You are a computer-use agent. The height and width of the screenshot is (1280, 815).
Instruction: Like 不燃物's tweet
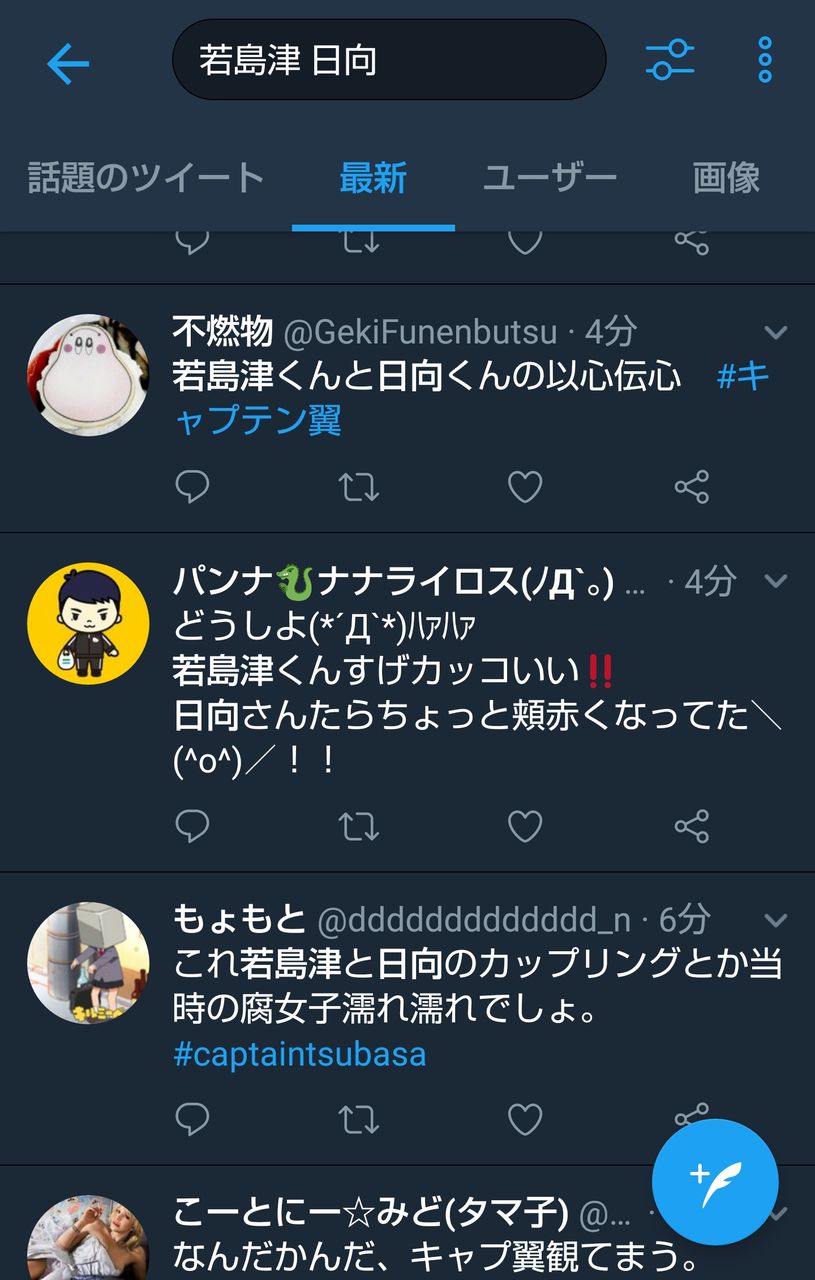(x=523, y=487)
